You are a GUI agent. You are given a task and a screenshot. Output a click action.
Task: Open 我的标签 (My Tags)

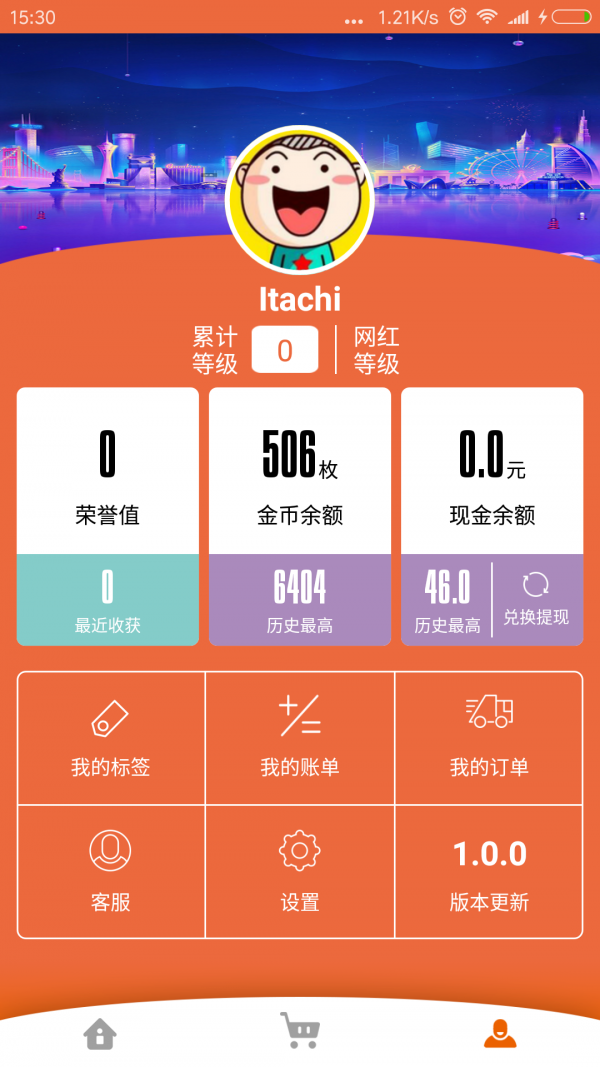pos(111,738)
